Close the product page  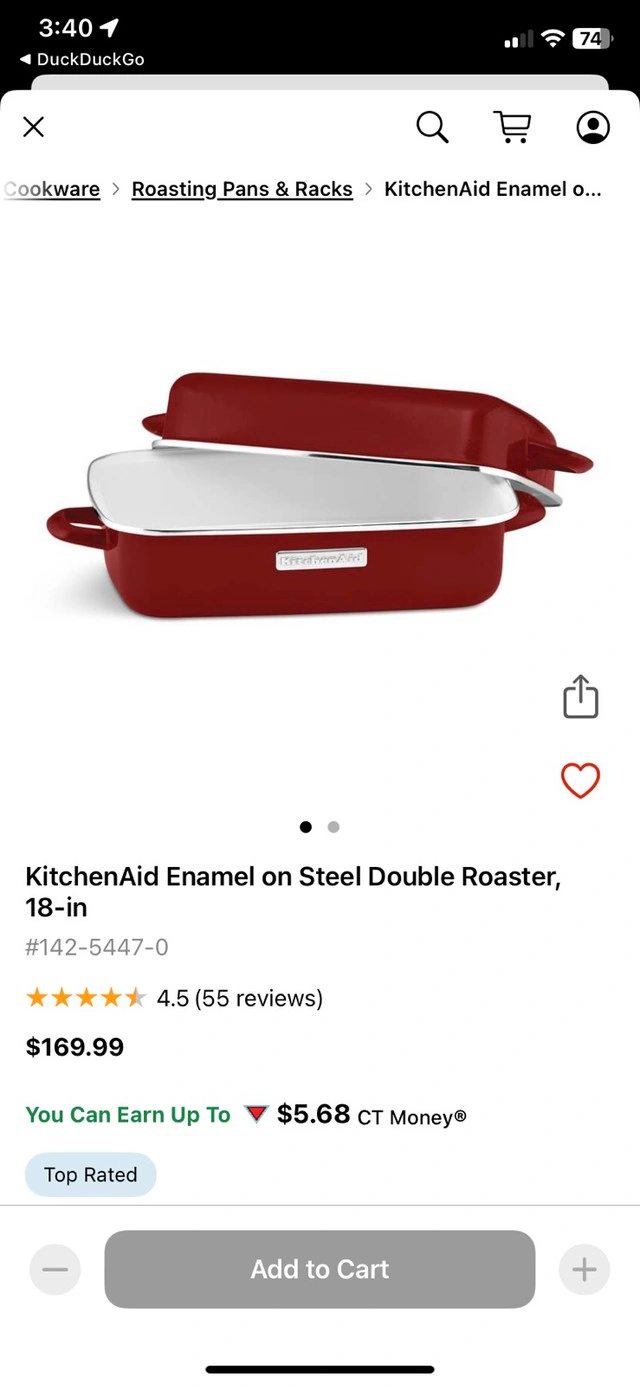tap(34, 127)
